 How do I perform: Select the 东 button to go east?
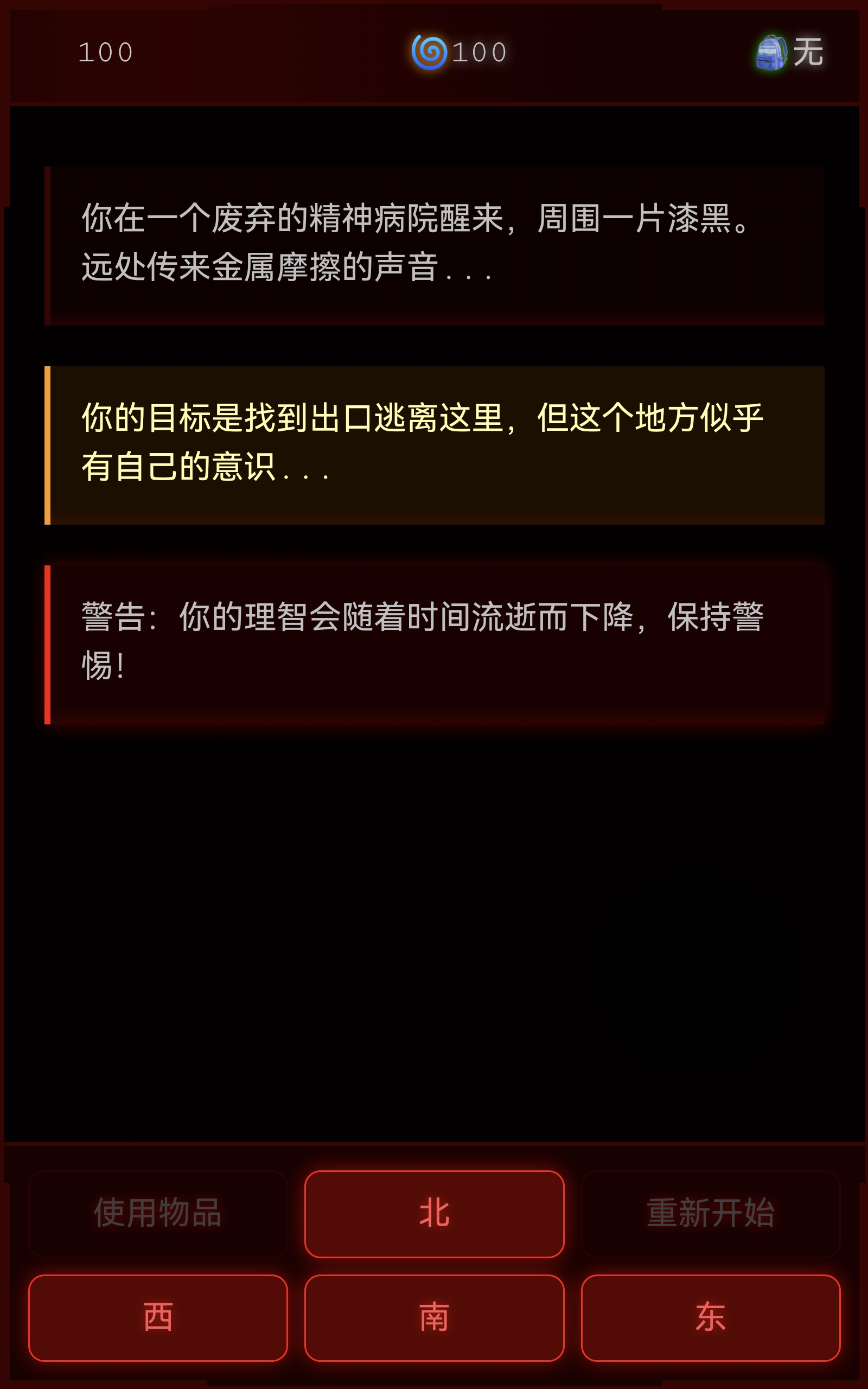(710, 1318)
